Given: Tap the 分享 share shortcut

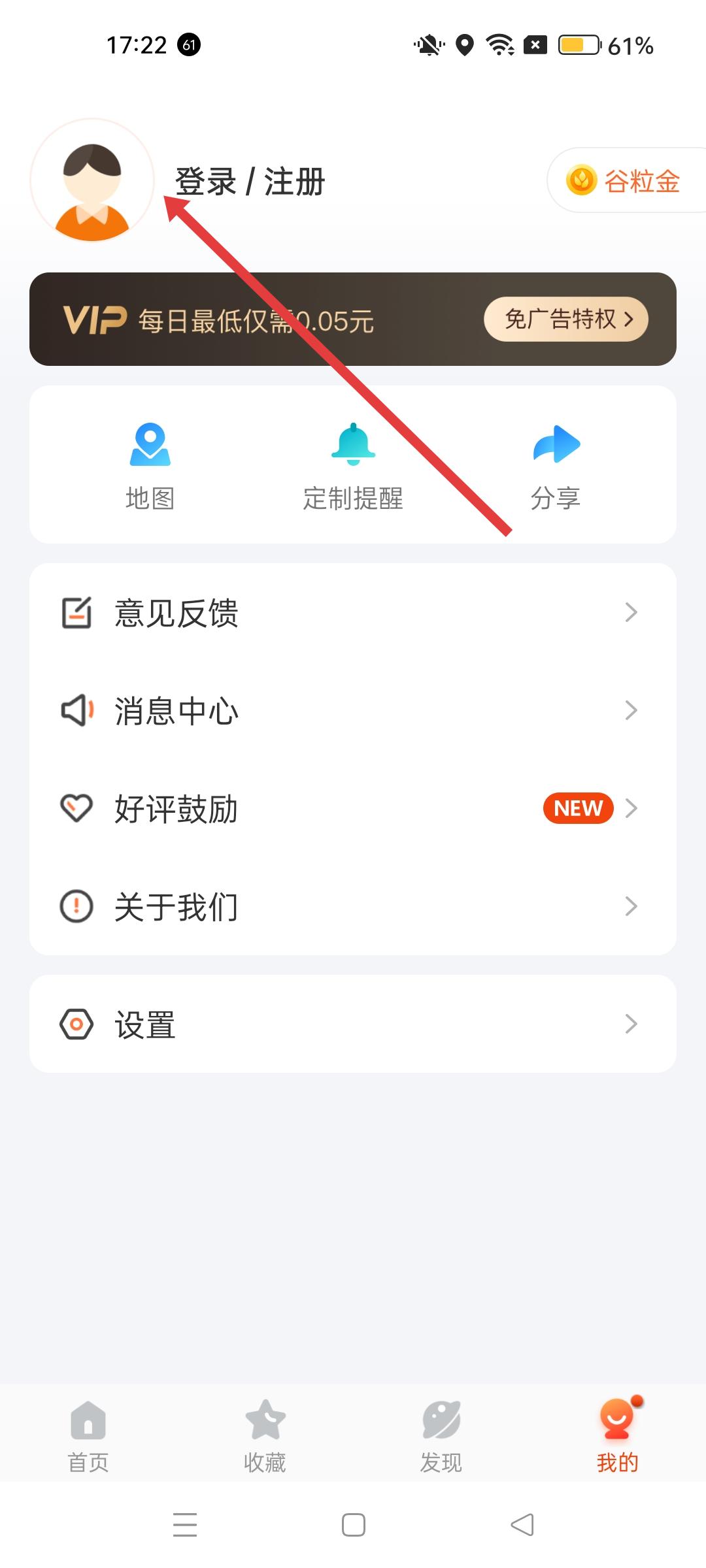Looking at the screenshot, I should click(x=556, y=465).
